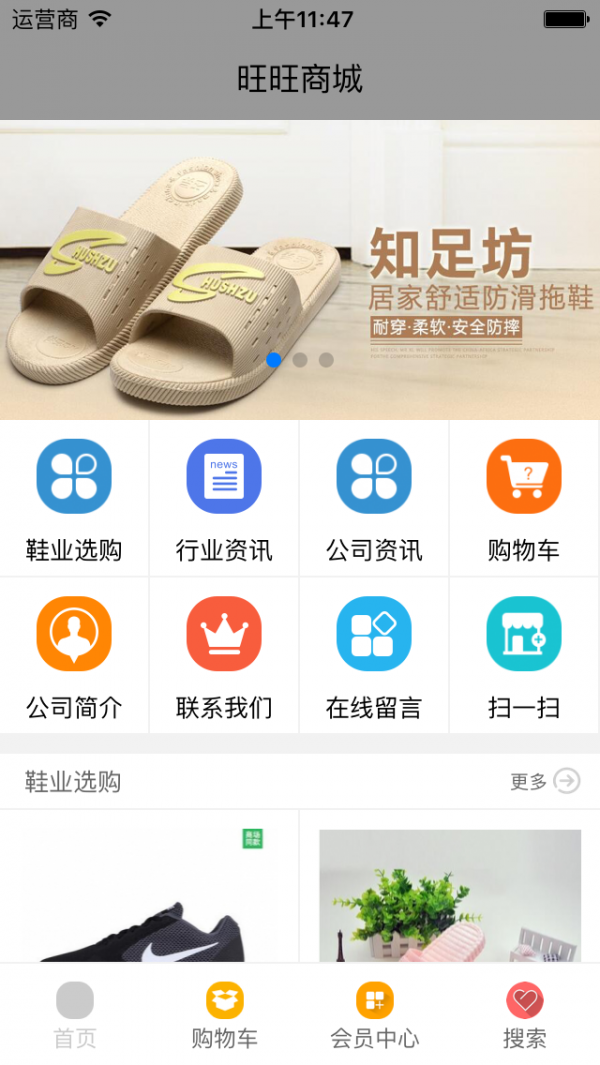Image resolution: width=600 pixels, height=1065 pixels.
Task: View 公司简介 company profile
Action: 74,655
